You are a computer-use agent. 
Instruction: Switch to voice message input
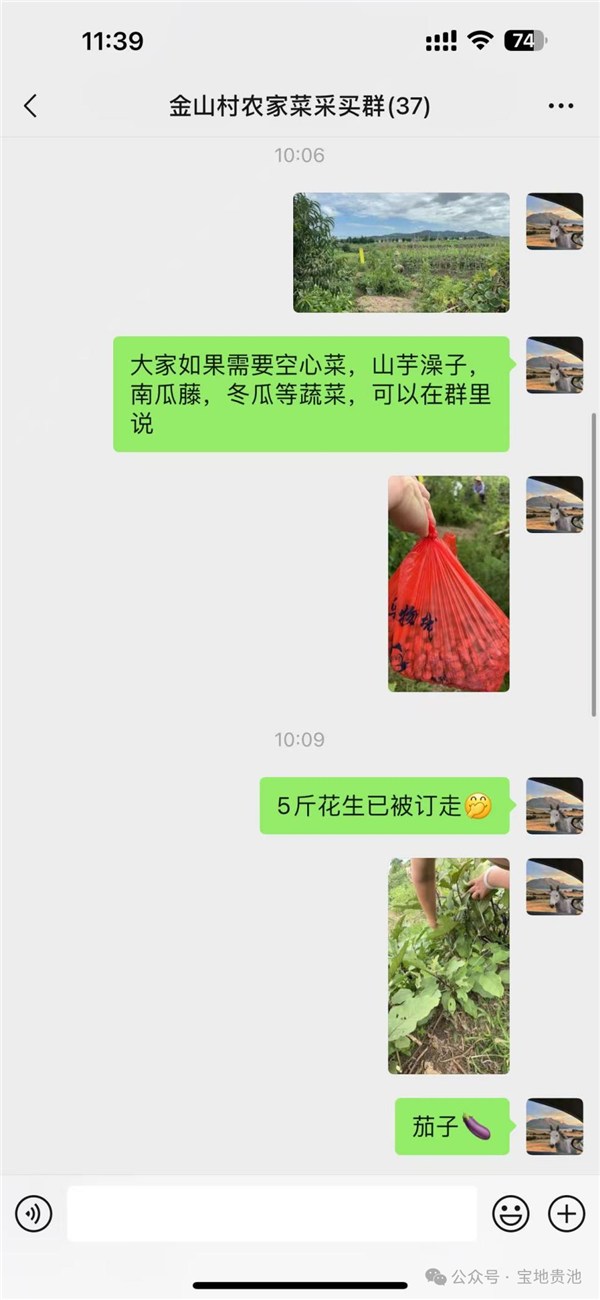click(33, 1214)
